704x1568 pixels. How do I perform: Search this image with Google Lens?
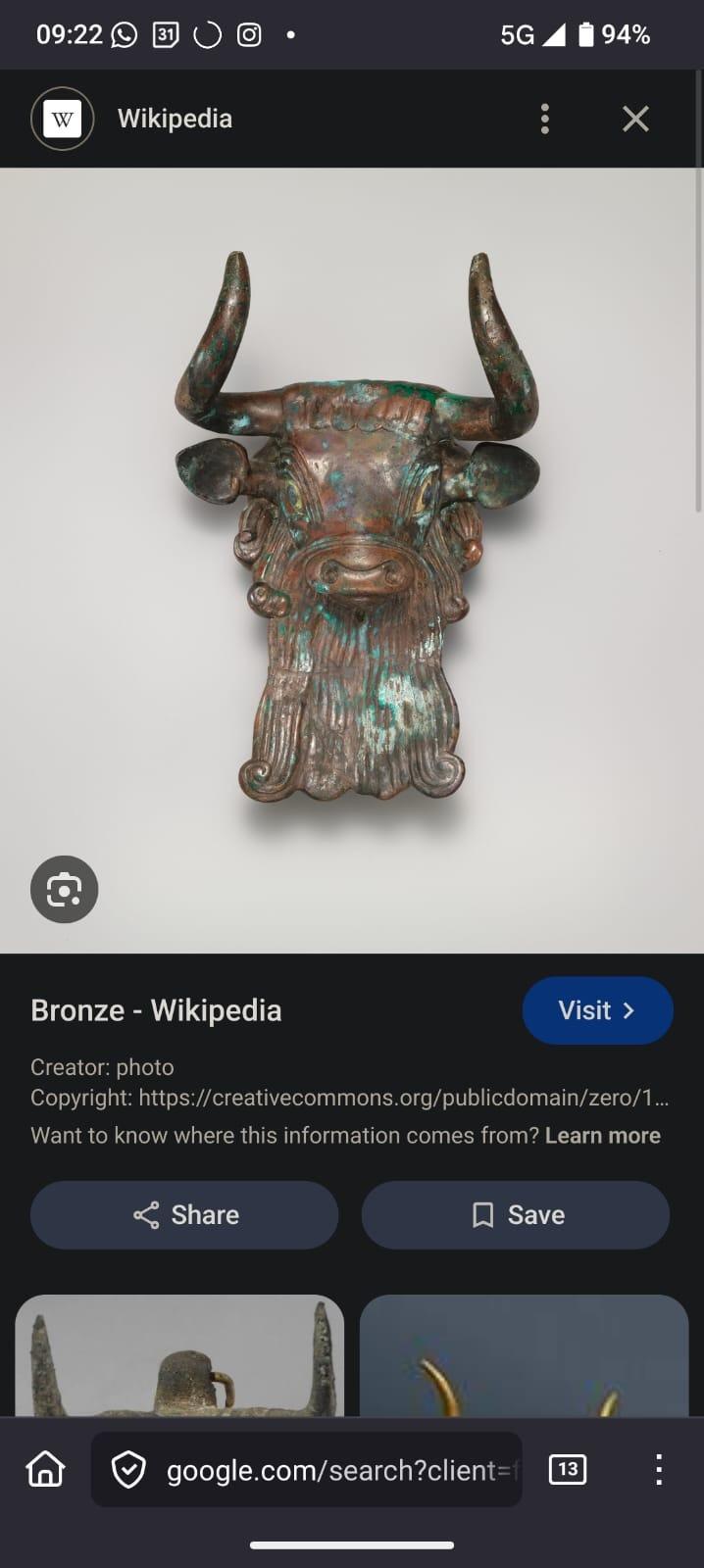pos(65,889)
